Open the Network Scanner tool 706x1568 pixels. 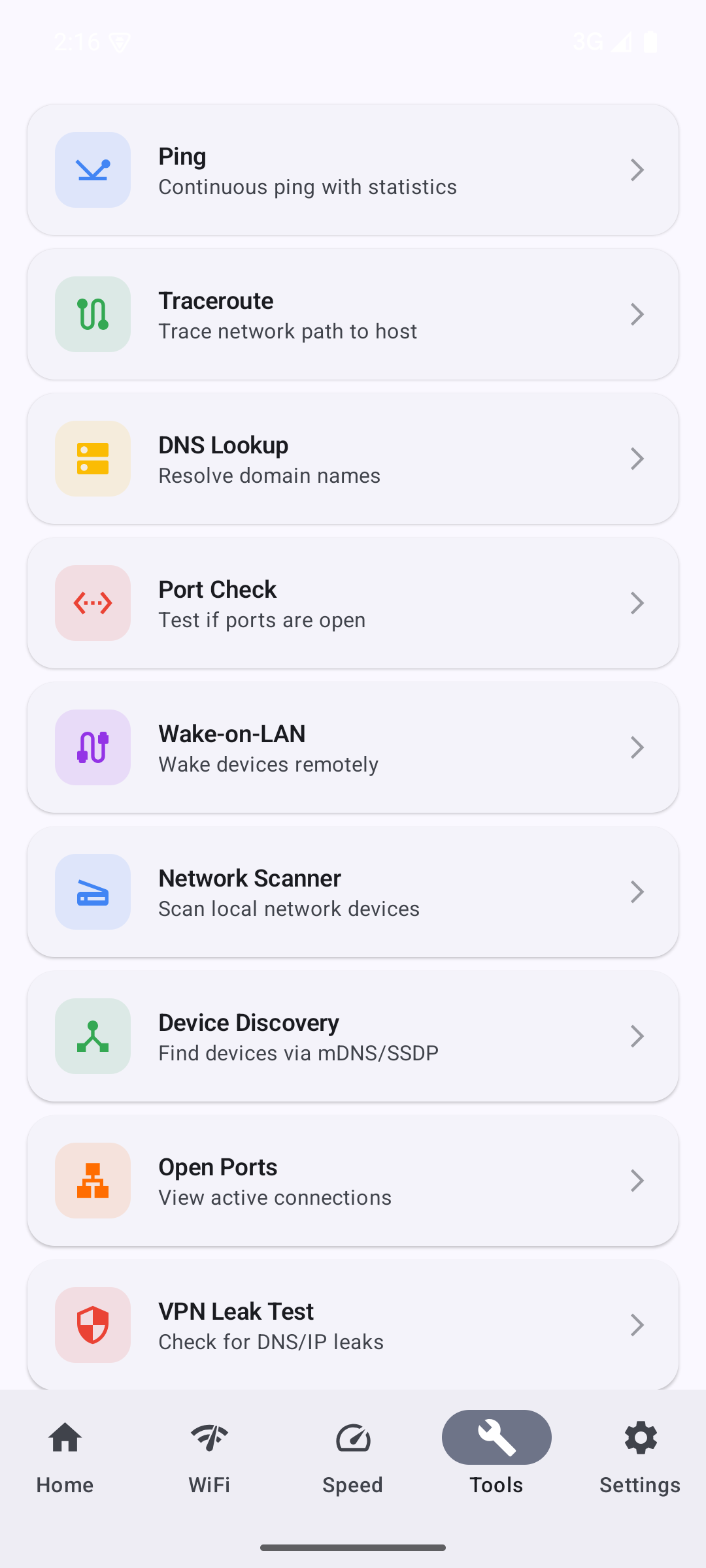[x=353, y=891]
